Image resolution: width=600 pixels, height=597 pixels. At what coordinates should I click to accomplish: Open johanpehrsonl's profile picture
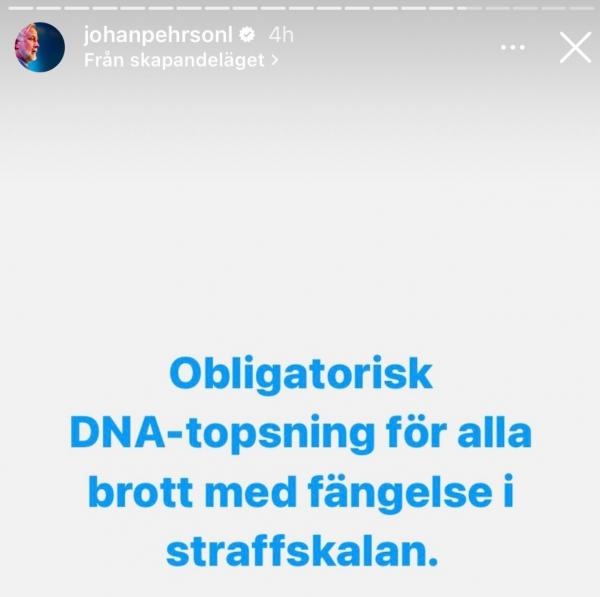click(40, 47)
